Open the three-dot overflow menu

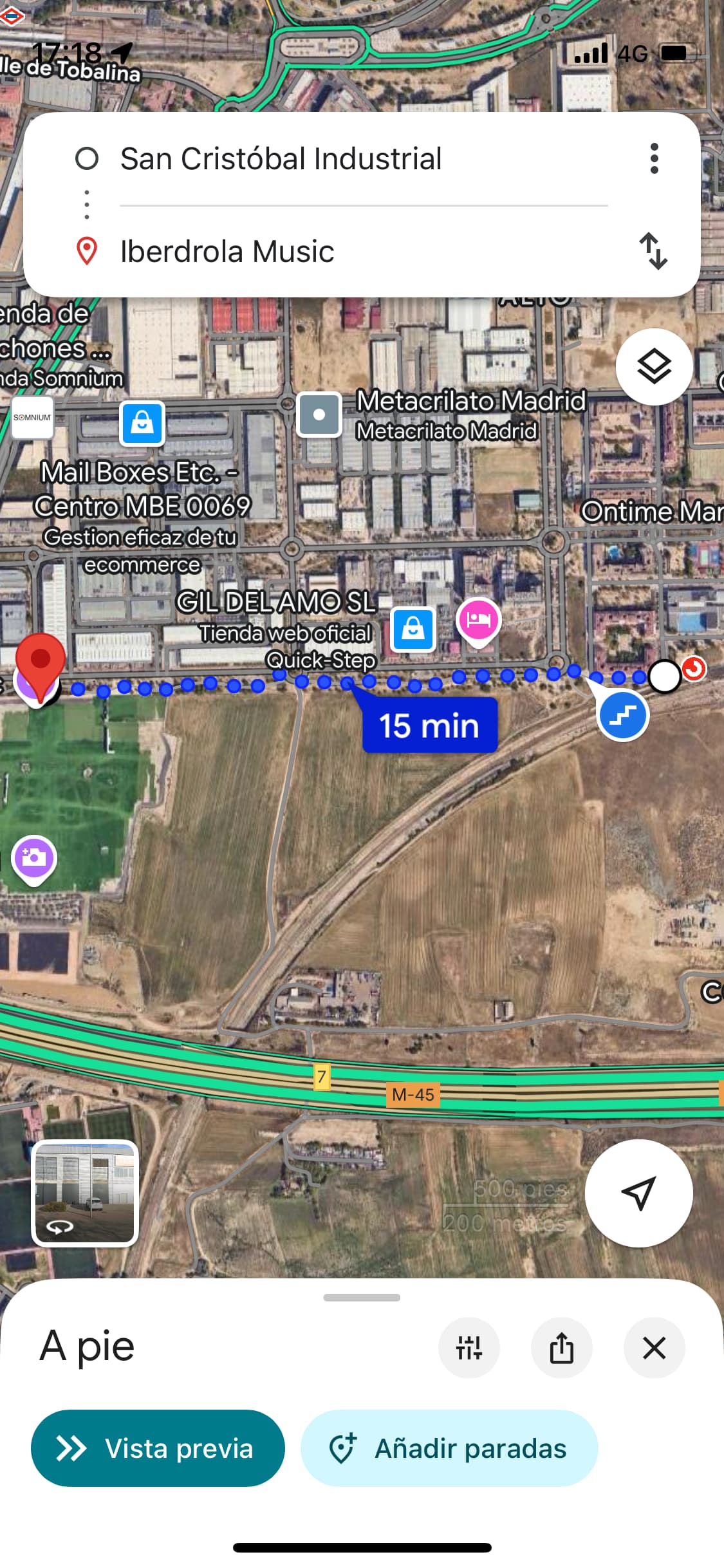(654, 158)
